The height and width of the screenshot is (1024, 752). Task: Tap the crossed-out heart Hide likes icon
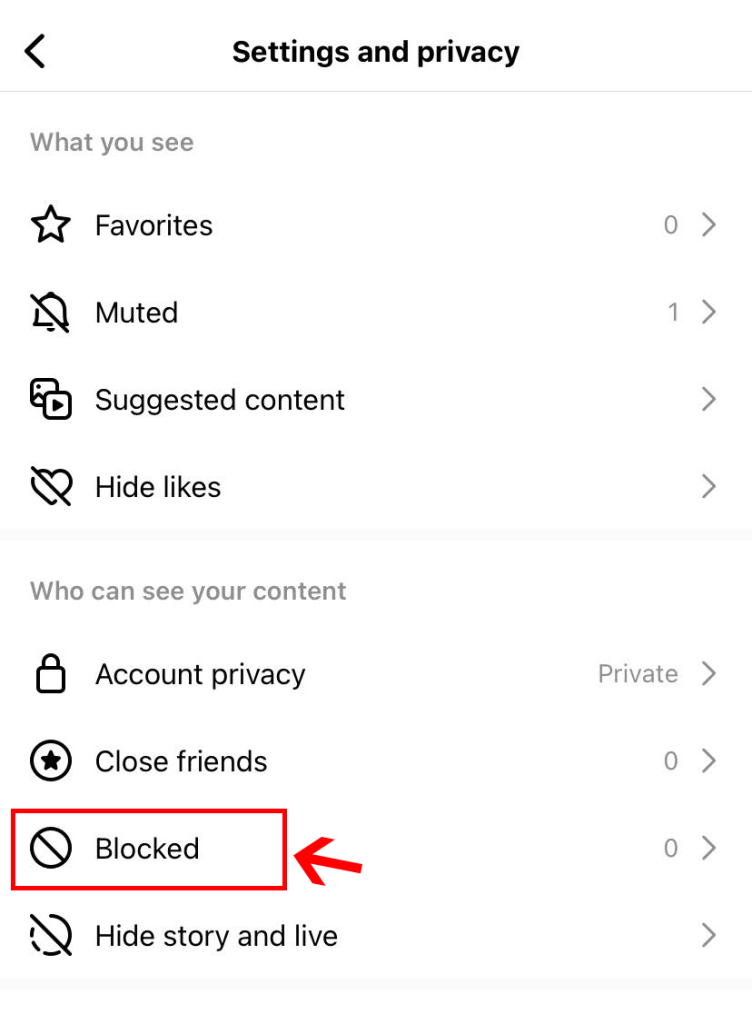coord(50,487)
